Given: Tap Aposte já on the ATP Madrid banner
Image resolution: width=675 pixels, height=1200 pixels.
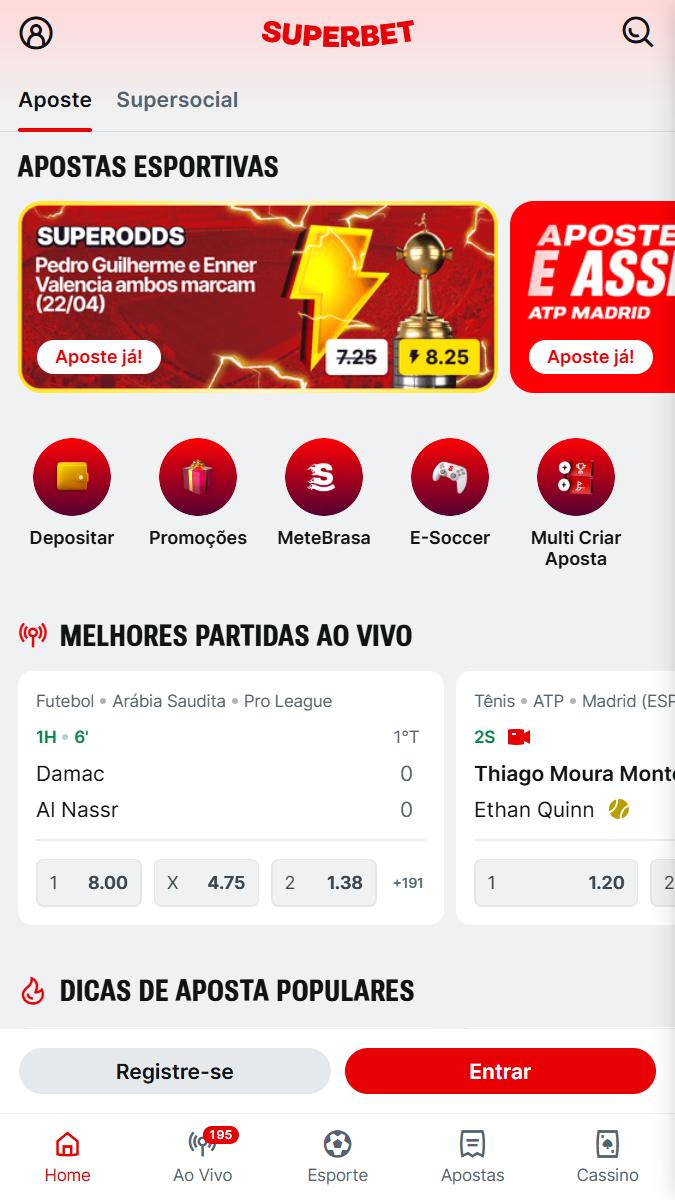Looking at the screenshot, I should tap(591, 357).
